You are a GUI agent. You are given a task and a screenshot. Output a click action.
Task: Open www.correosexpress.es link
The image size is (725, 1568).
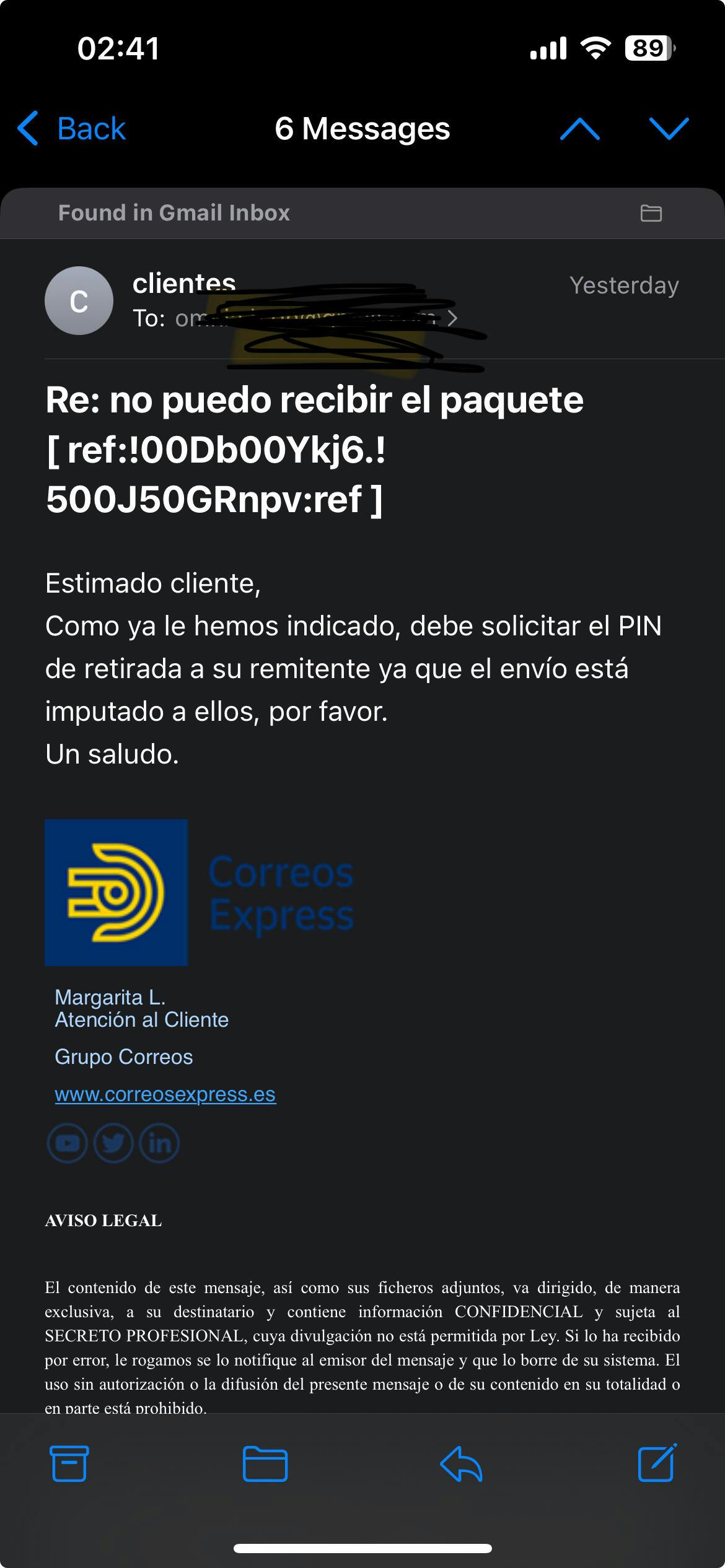[165, 1094]
